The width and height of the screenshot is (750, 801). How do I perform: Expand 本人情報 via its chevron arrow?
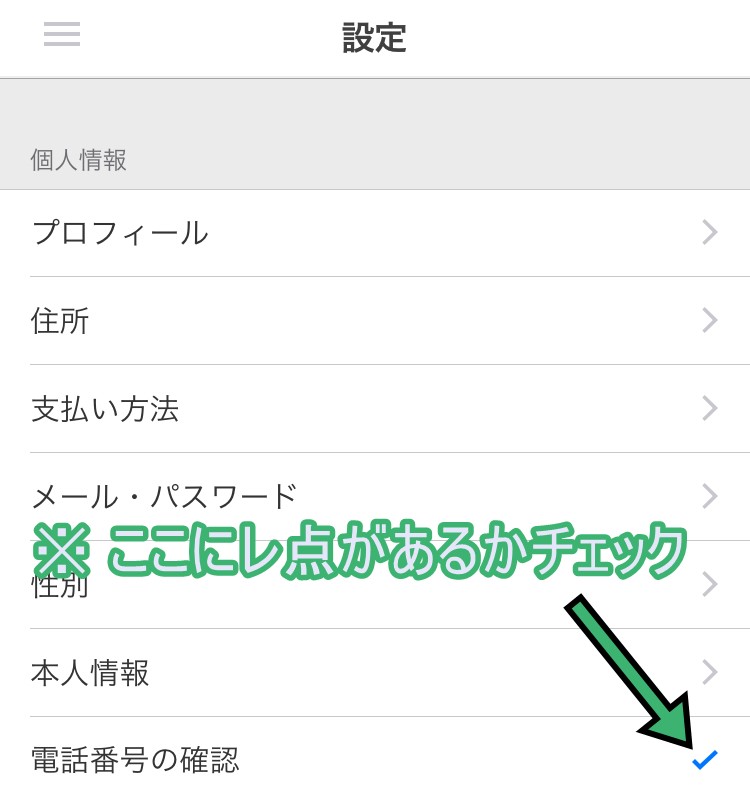point(709,672)
